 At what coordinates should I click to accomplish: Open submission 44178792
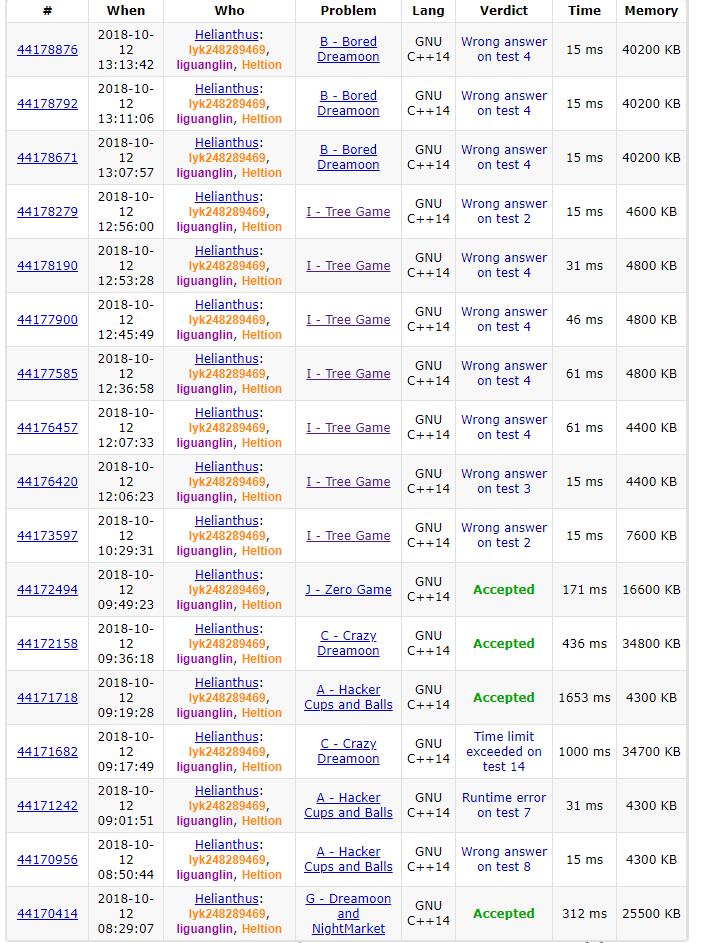[47, 104]
